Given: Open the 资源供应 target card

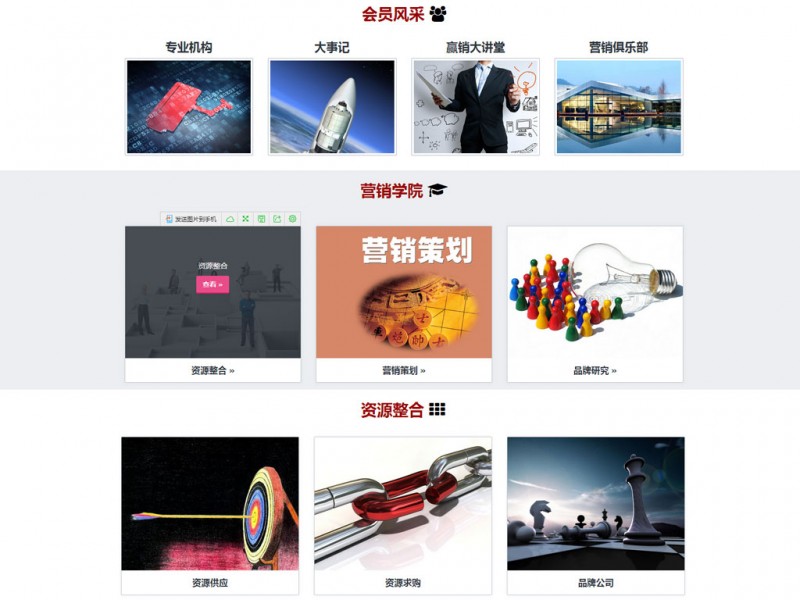Looking at the screenshot, I should coord(210,503).
